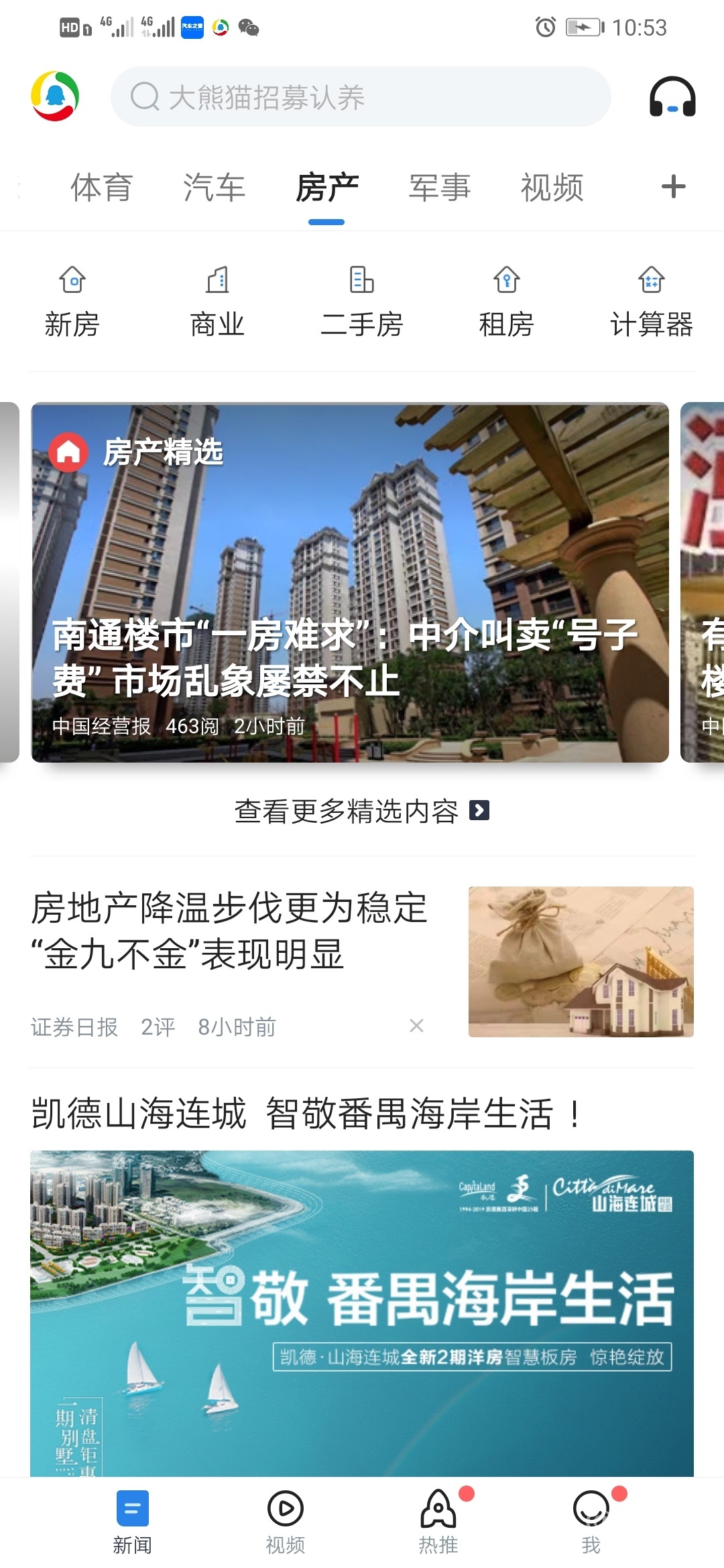Tap 查看更多精选内容 link

pyautogui.click(x=361, y=811)
